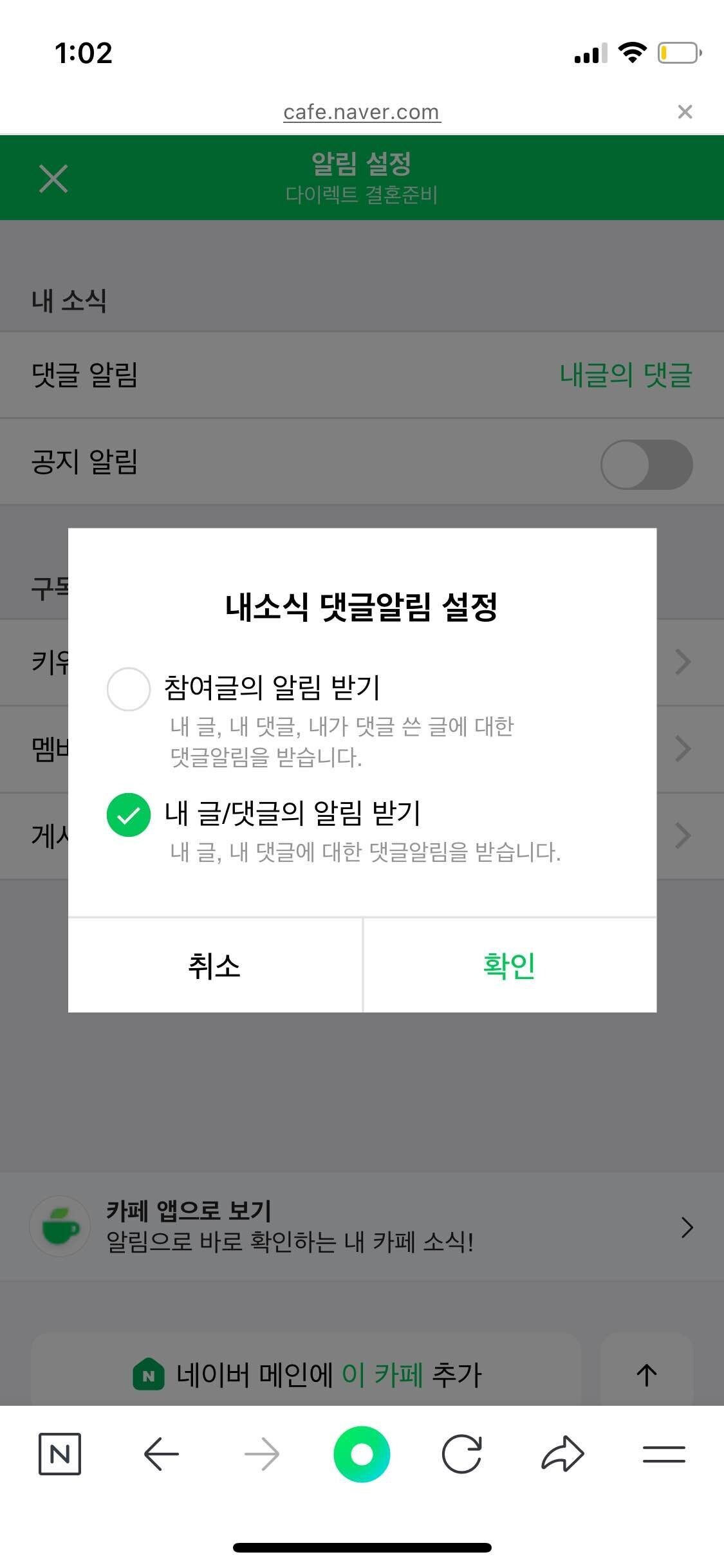This screenshot has height=1568, width=724.
Task: Confirm the dialog with 확인
Action: point(509,965)
